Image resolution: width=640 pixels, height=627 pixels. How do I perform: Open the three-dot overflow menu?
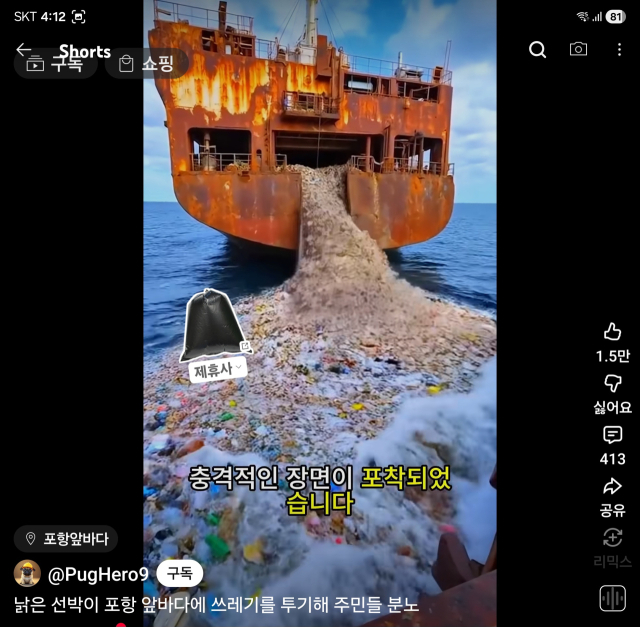coord(619,50)
